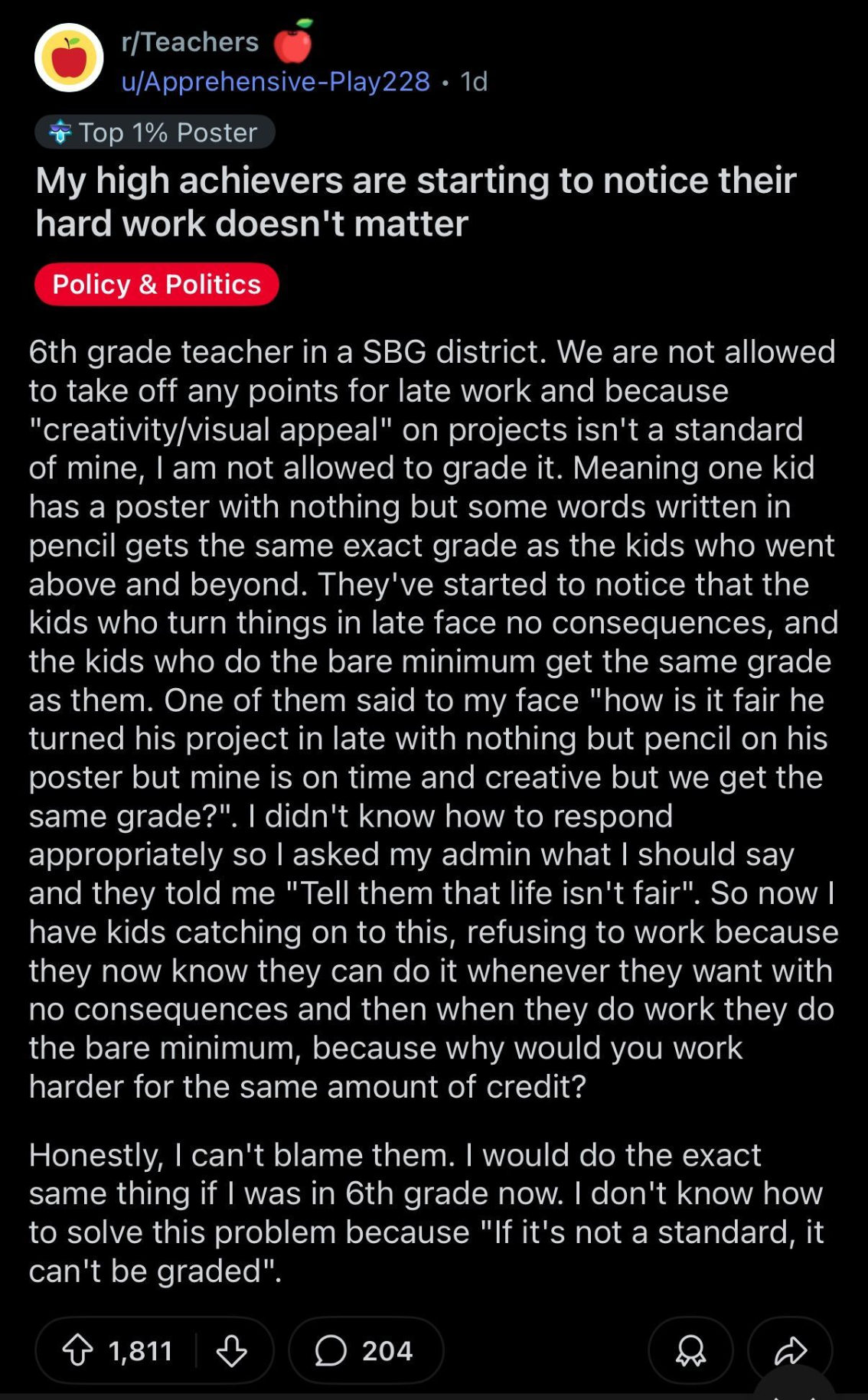Downvote this post
Screen dimensions: 868x1400
point(231,1350)
